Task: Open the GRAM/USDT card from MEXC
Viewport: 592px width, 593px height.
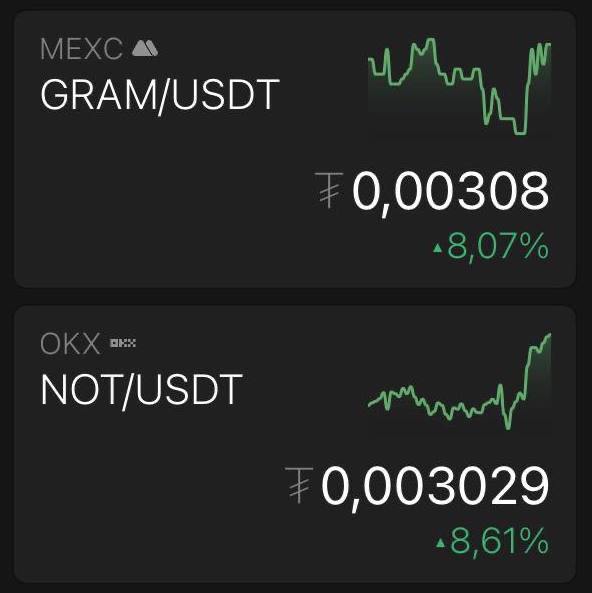Action: click(295, 149)
